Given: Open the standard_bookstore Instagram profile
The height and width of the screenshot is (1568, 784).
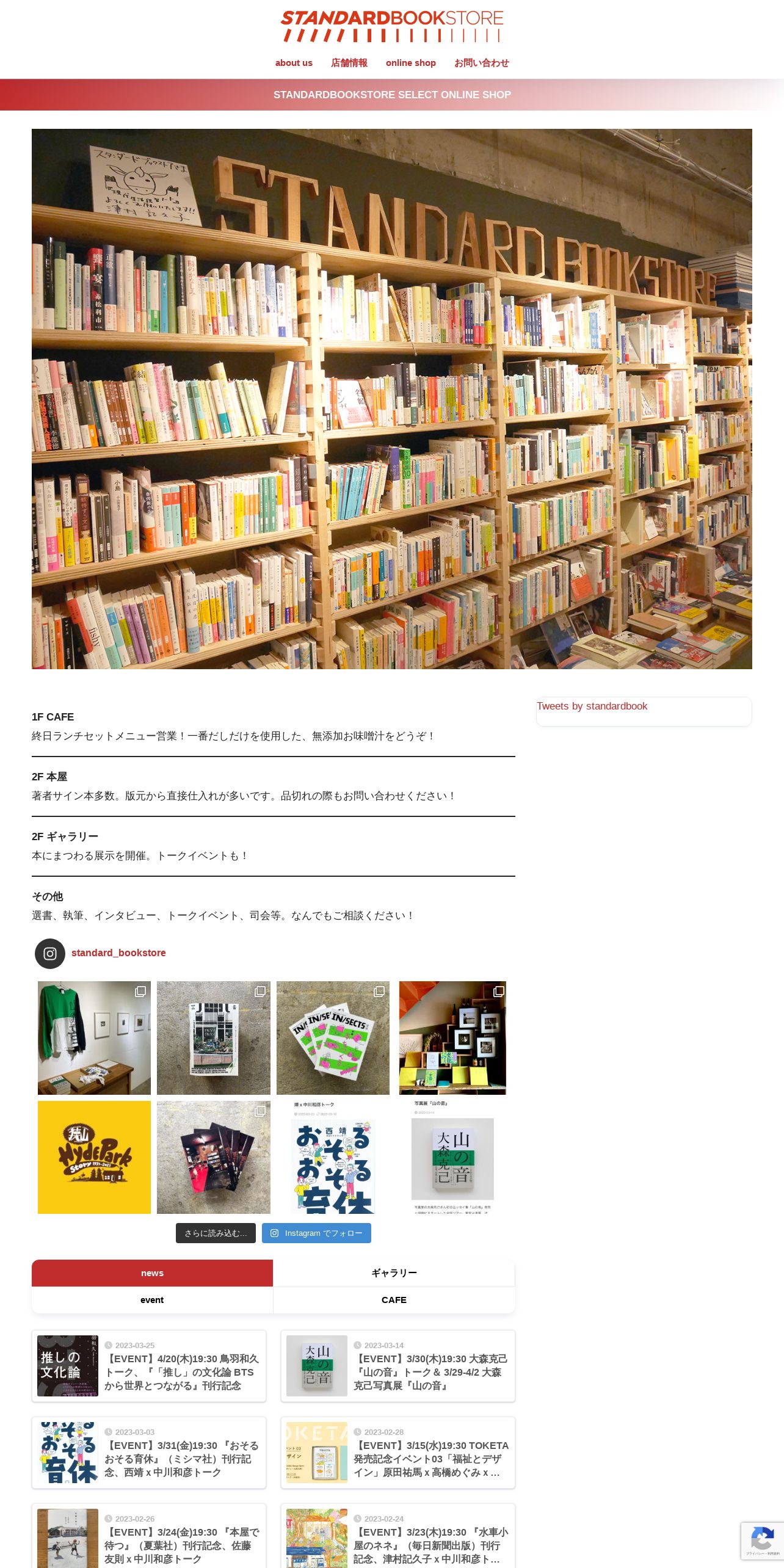Looking at the screenshot, I should [x=118, y=953].
